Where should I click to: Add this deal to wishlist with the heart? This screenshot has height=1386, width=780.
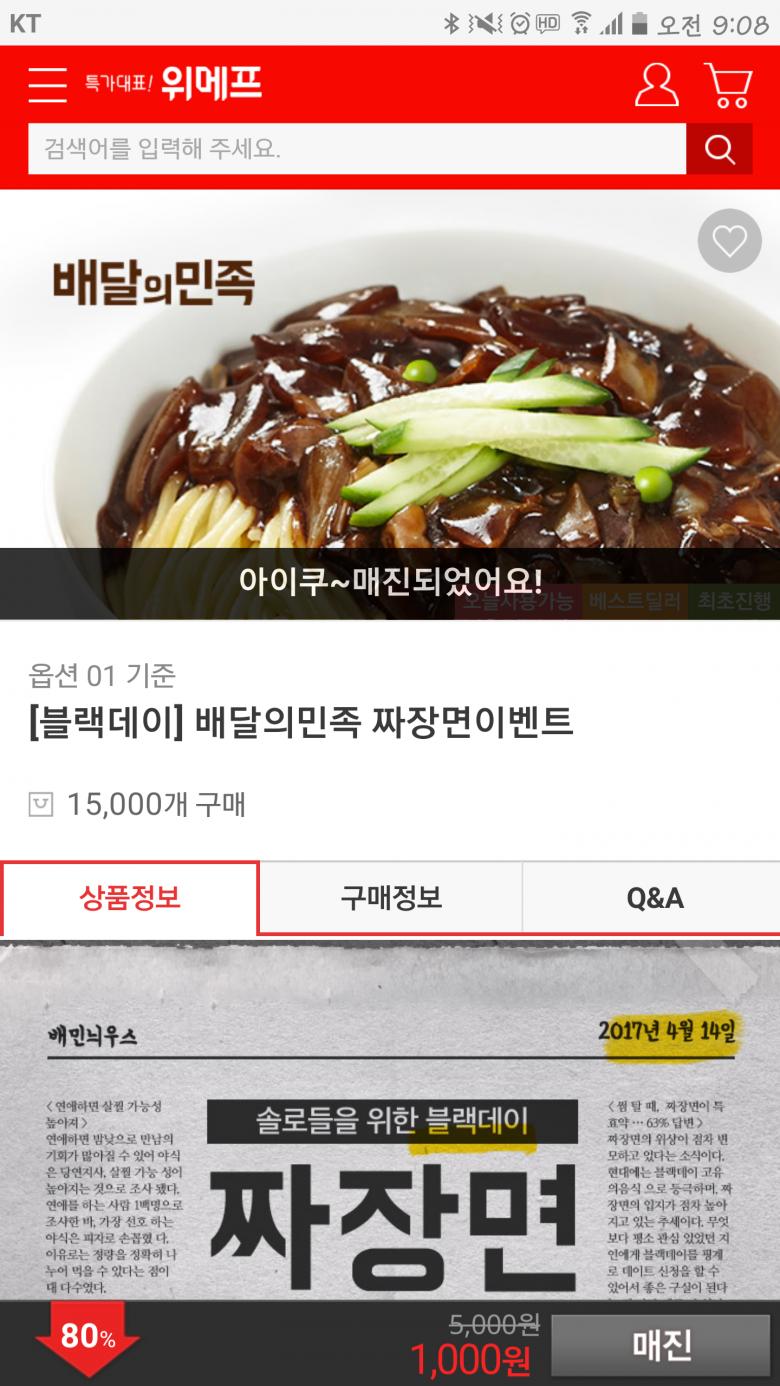point(729,241)
